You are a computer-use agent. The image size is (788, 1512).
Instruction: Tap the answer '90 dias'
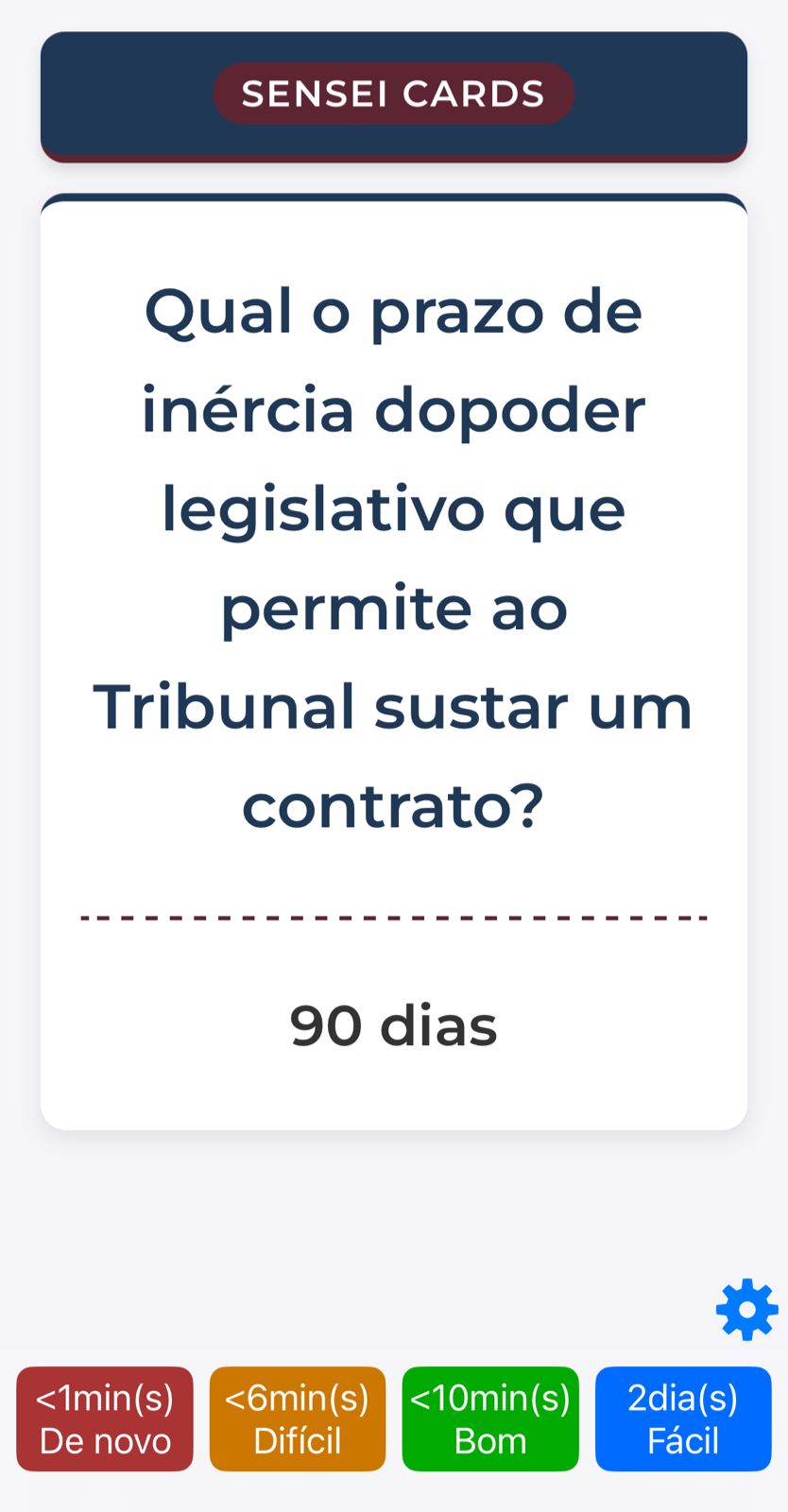coord(393,1024)
